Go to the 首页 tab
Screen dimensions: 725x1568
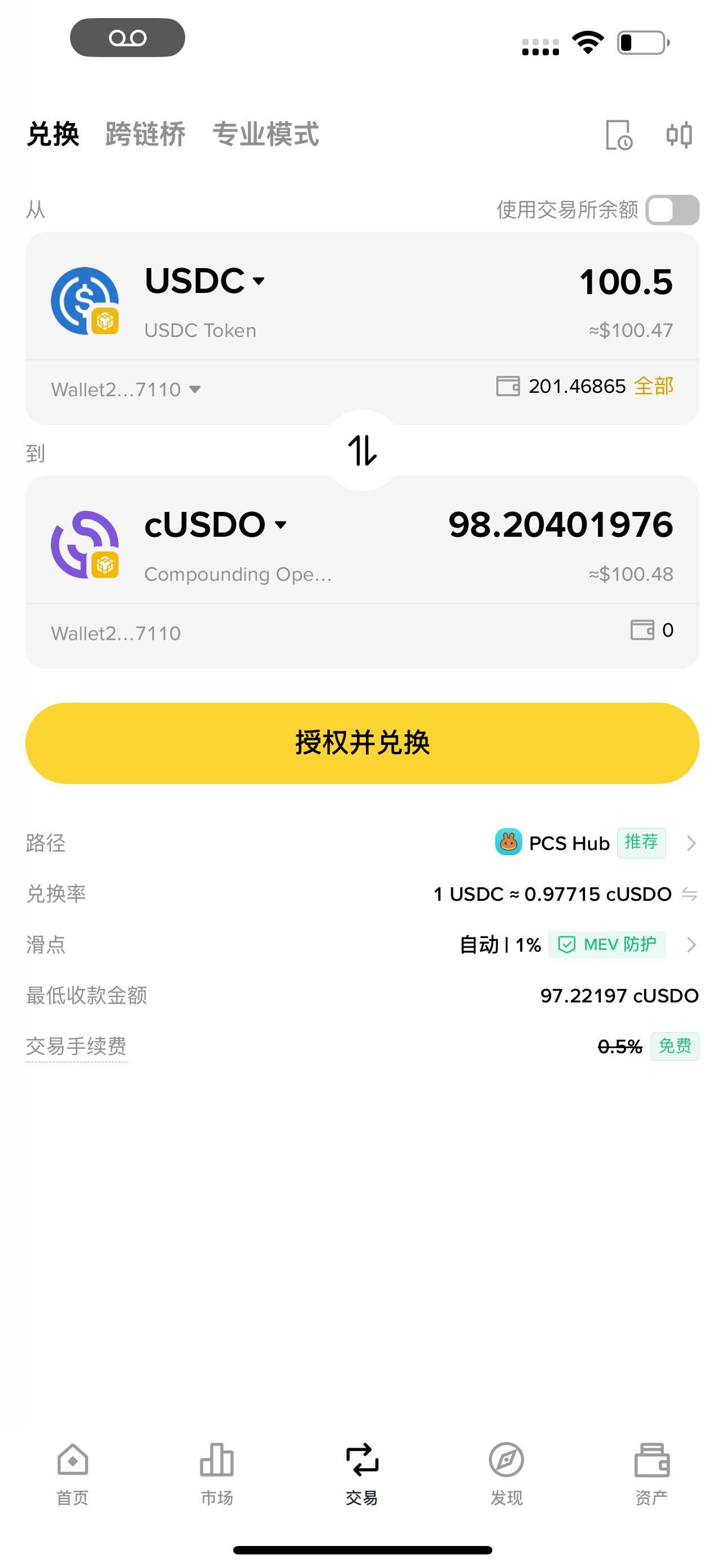(x=72, y=1473)
